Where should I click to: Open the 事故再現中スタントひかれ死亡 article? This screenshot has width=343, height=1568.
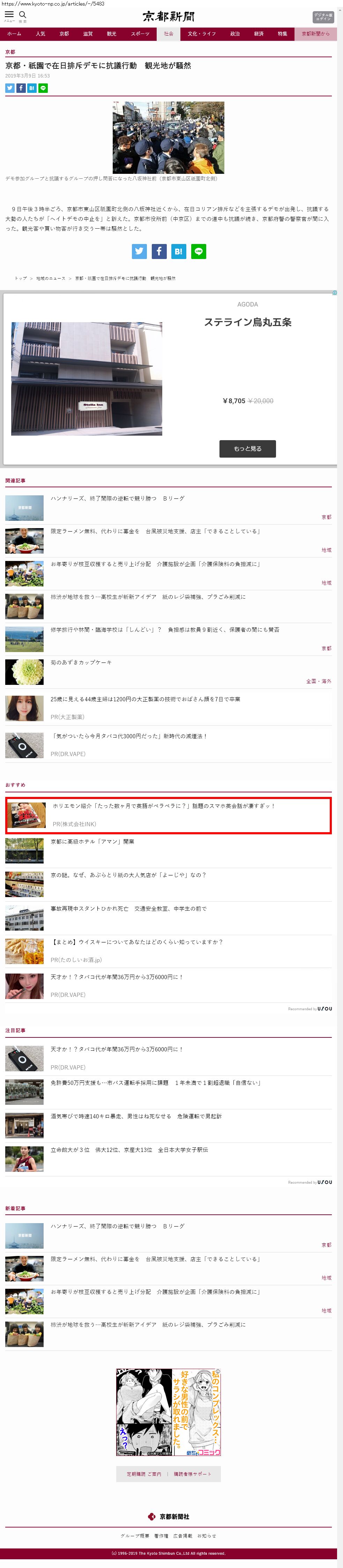pyautogui.click(x=128, y=909)
